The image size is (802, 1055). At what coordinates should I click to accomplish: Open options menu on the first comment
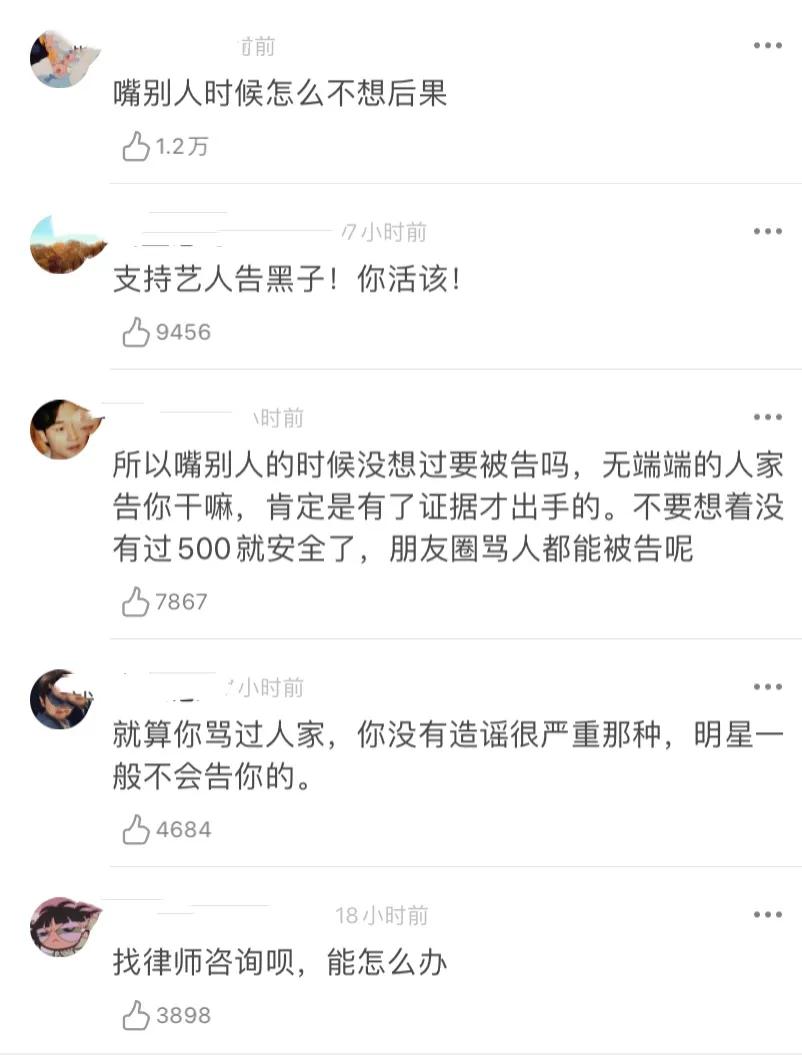pyautogui.click(x=767, y=44)
